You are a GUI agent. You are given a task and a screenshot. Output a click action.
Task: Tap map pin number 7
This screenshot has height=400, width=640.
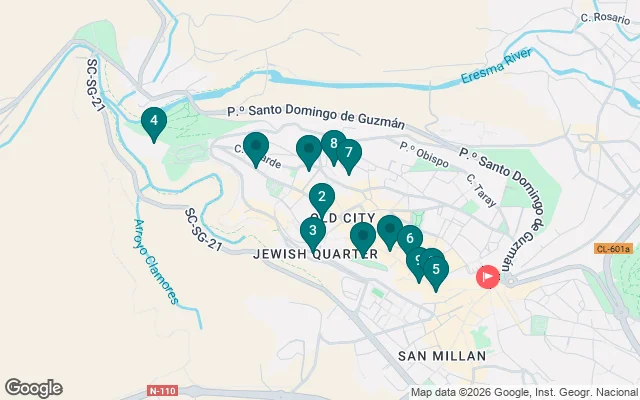coord(349,153)
